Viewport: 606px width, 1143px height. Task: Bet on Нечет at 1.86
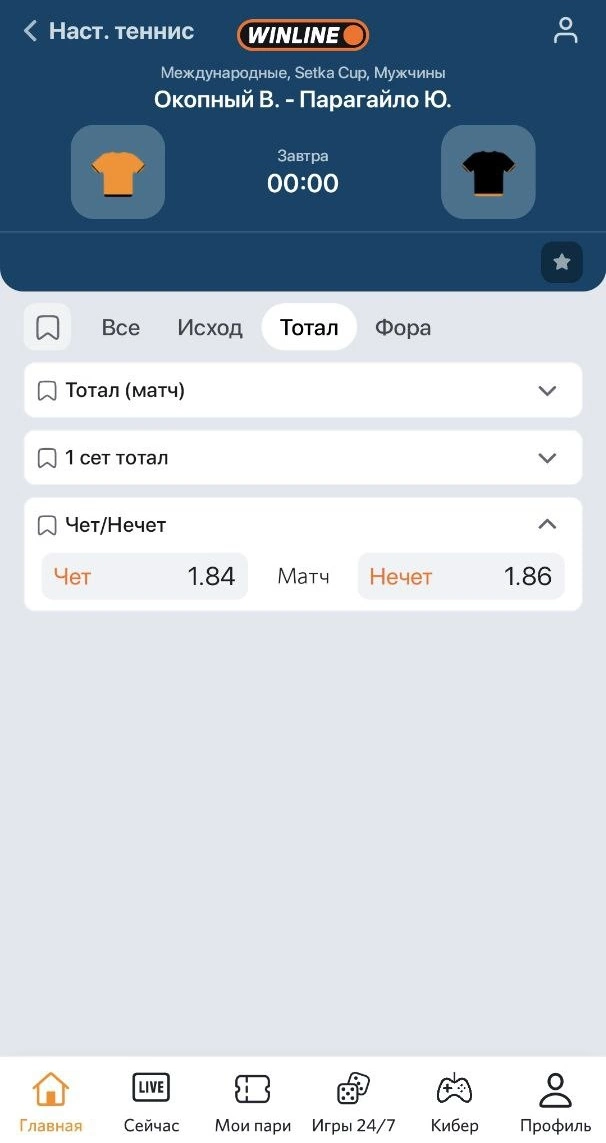(x=461, y=576)
